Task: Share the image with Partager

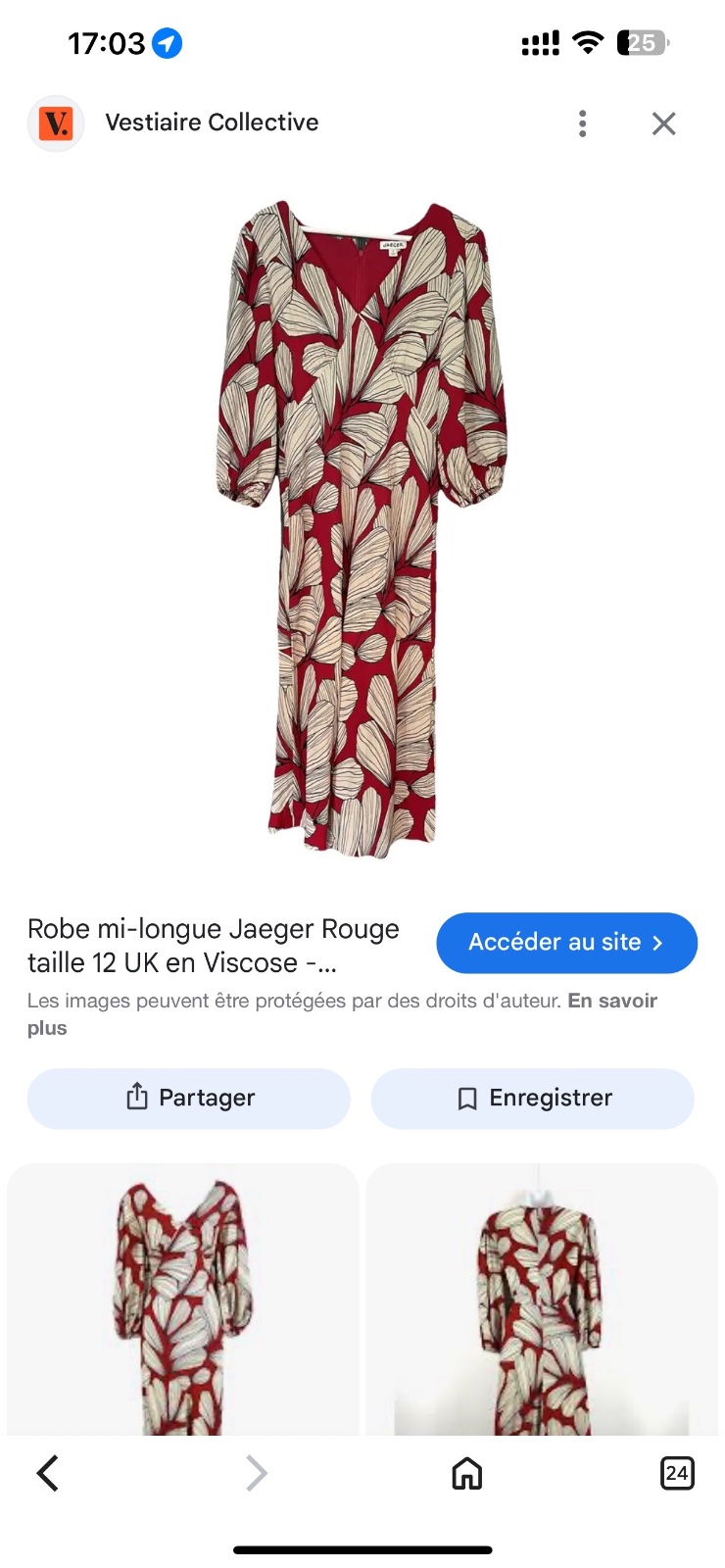Action: click(189, 1099)
